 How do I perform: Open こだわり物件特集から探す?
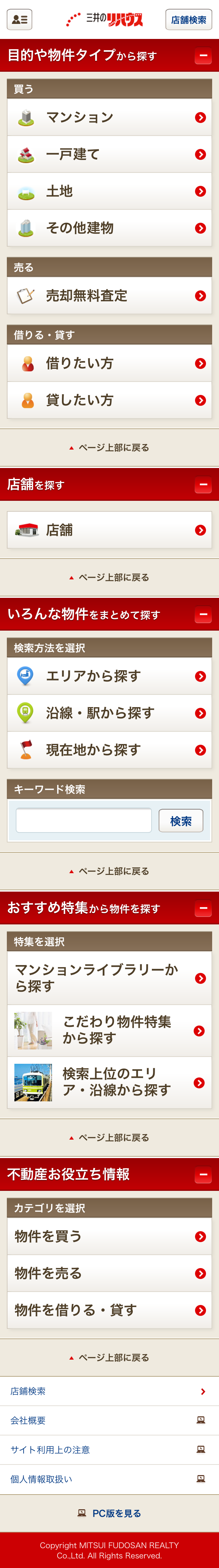[x=110, y=1030]
